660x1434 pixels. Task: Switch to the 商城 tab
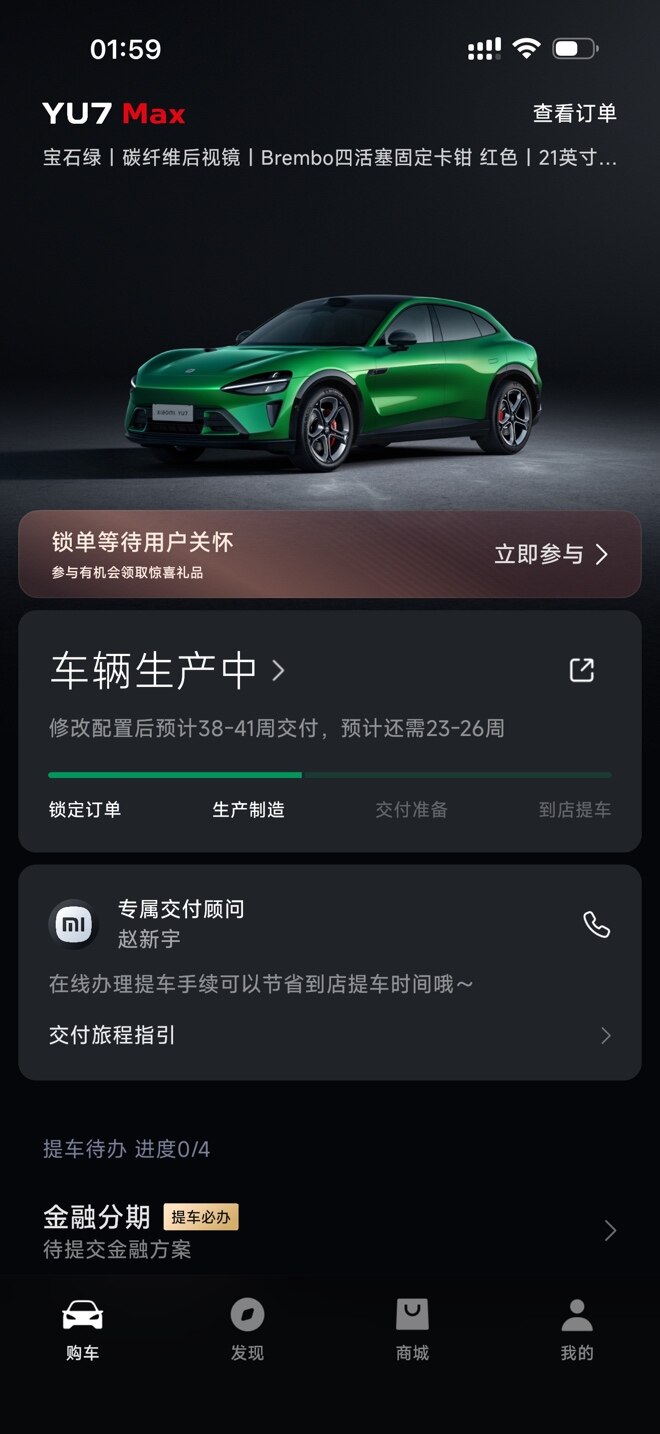[412, 1330]
